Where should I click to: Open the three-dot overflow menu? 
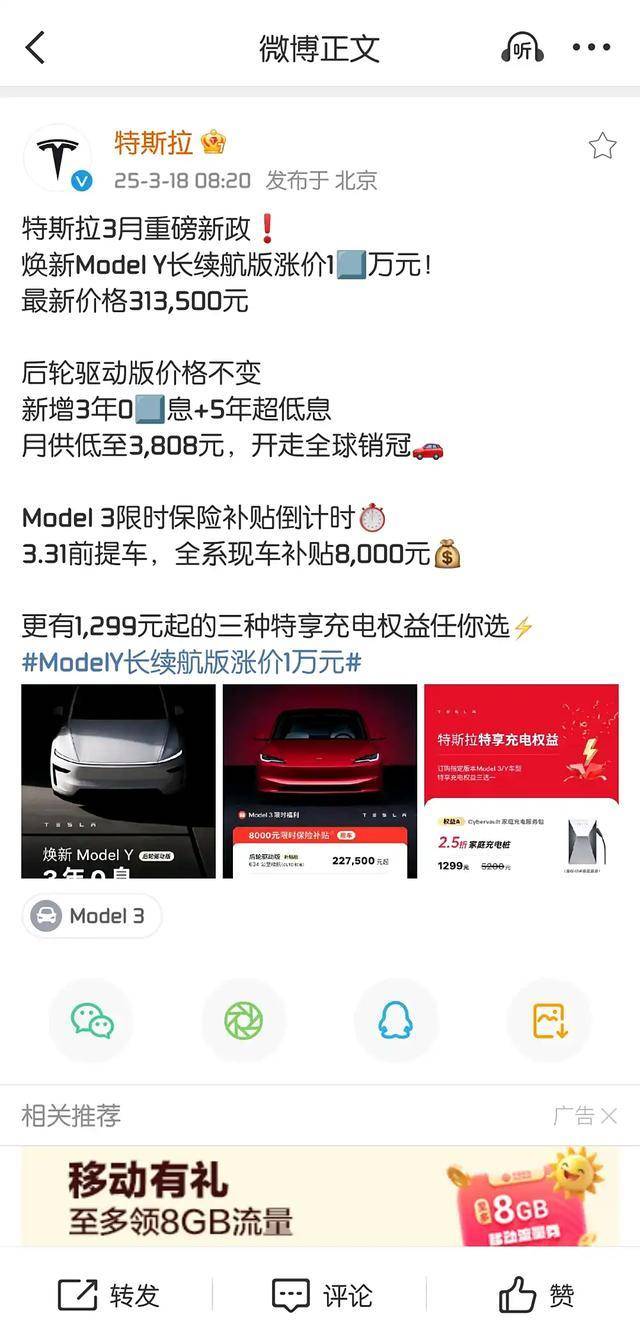[591, 47]
